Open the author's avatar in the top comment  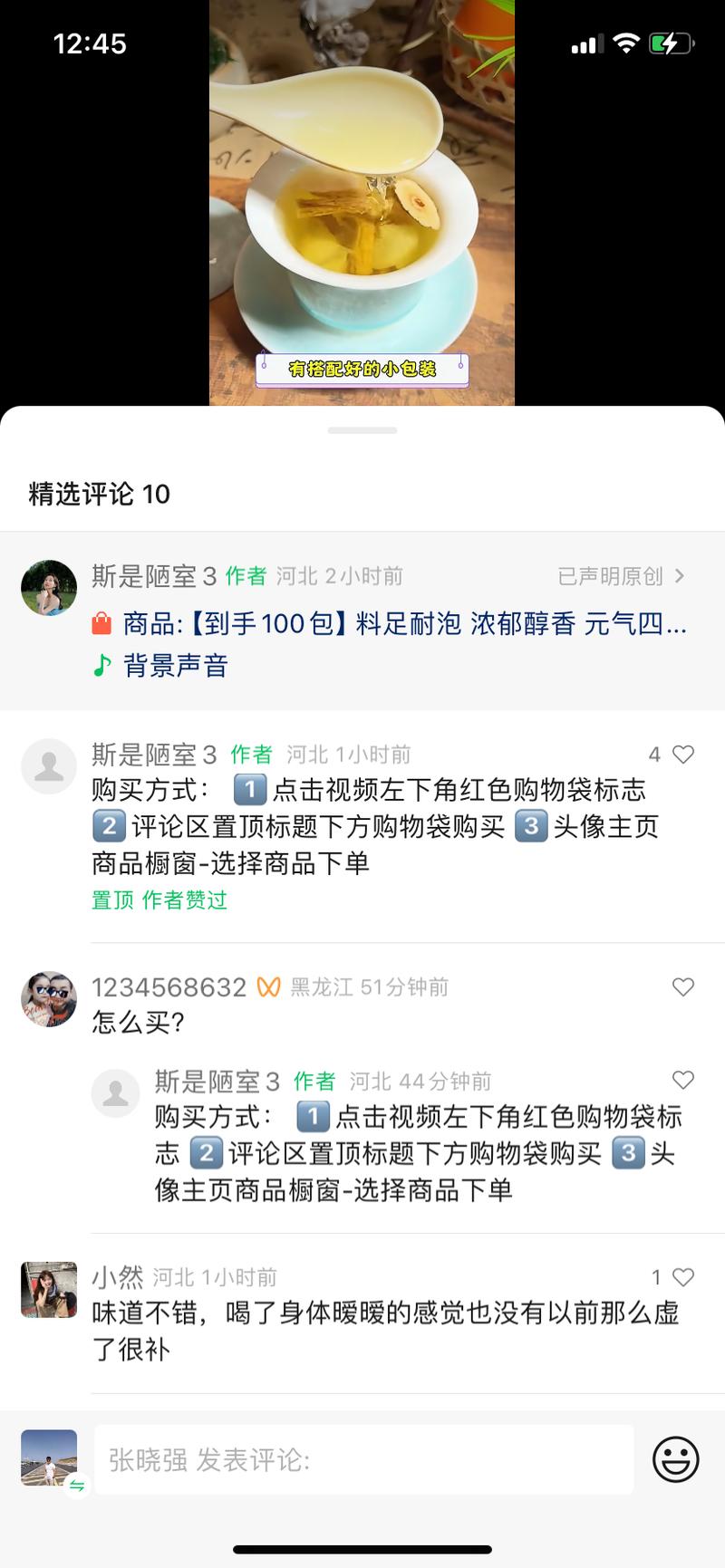point(49,588)
